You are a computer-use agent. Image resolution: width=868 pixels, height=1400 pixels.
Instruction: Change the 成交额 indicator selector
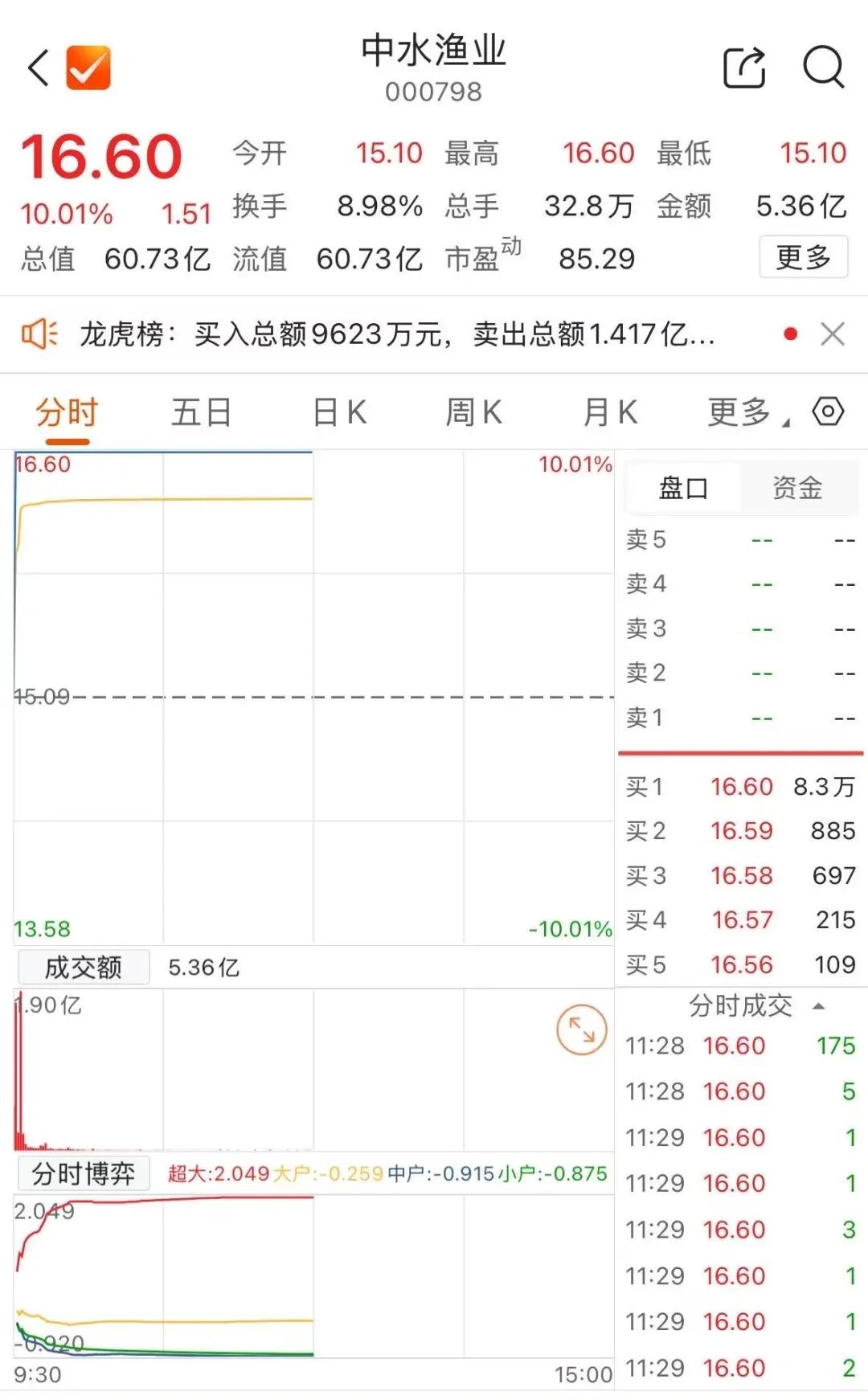pyautogui.click(x=84, y=967)
